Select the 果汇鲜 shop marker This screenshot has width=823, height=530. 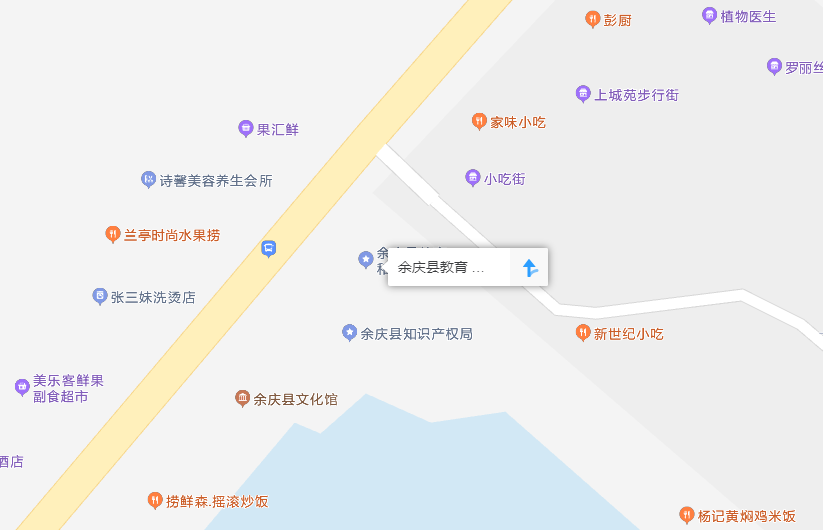[x=245, y=128]
